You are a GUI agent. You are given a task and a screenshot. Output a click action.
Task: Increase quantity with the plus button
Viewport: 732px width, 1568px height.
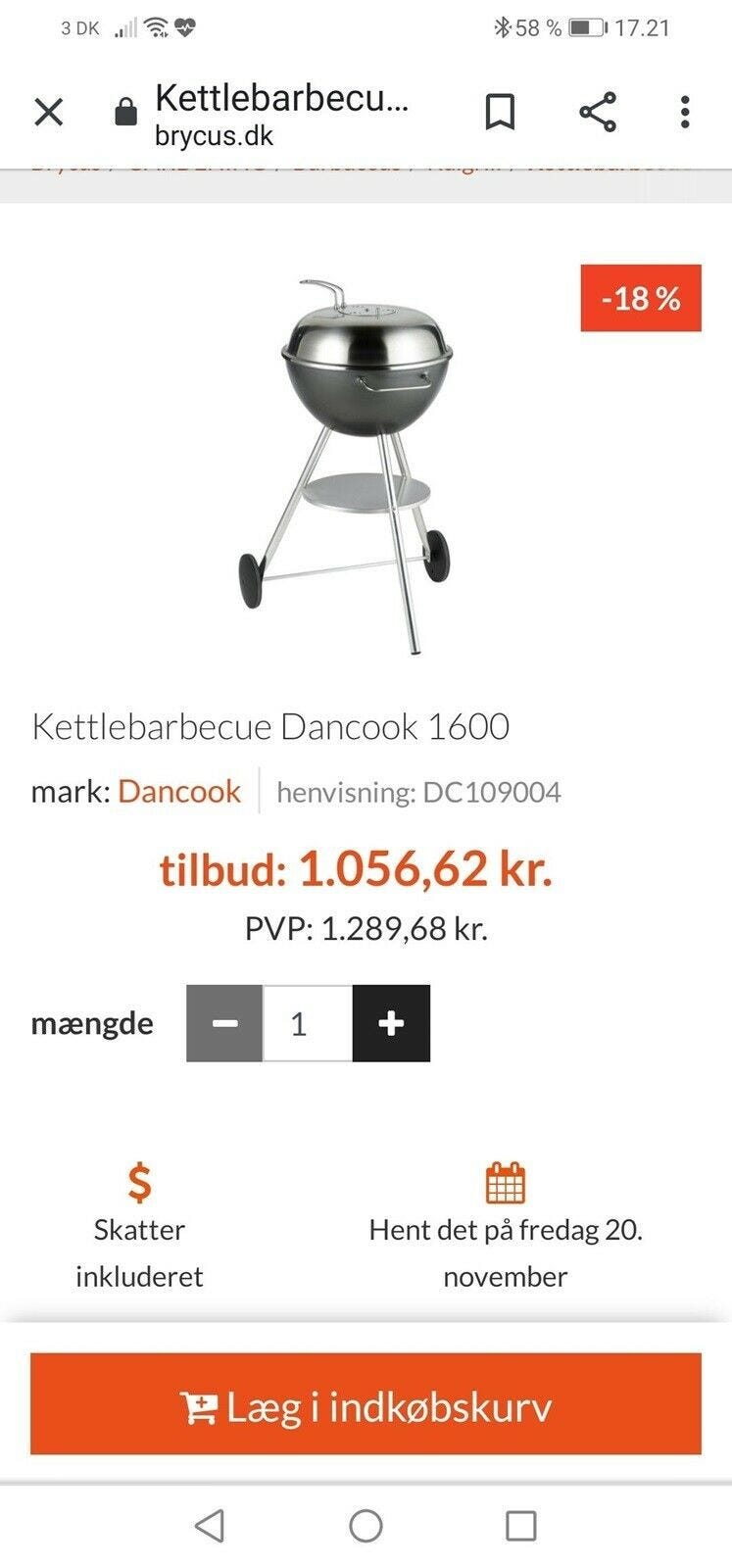391,1023
